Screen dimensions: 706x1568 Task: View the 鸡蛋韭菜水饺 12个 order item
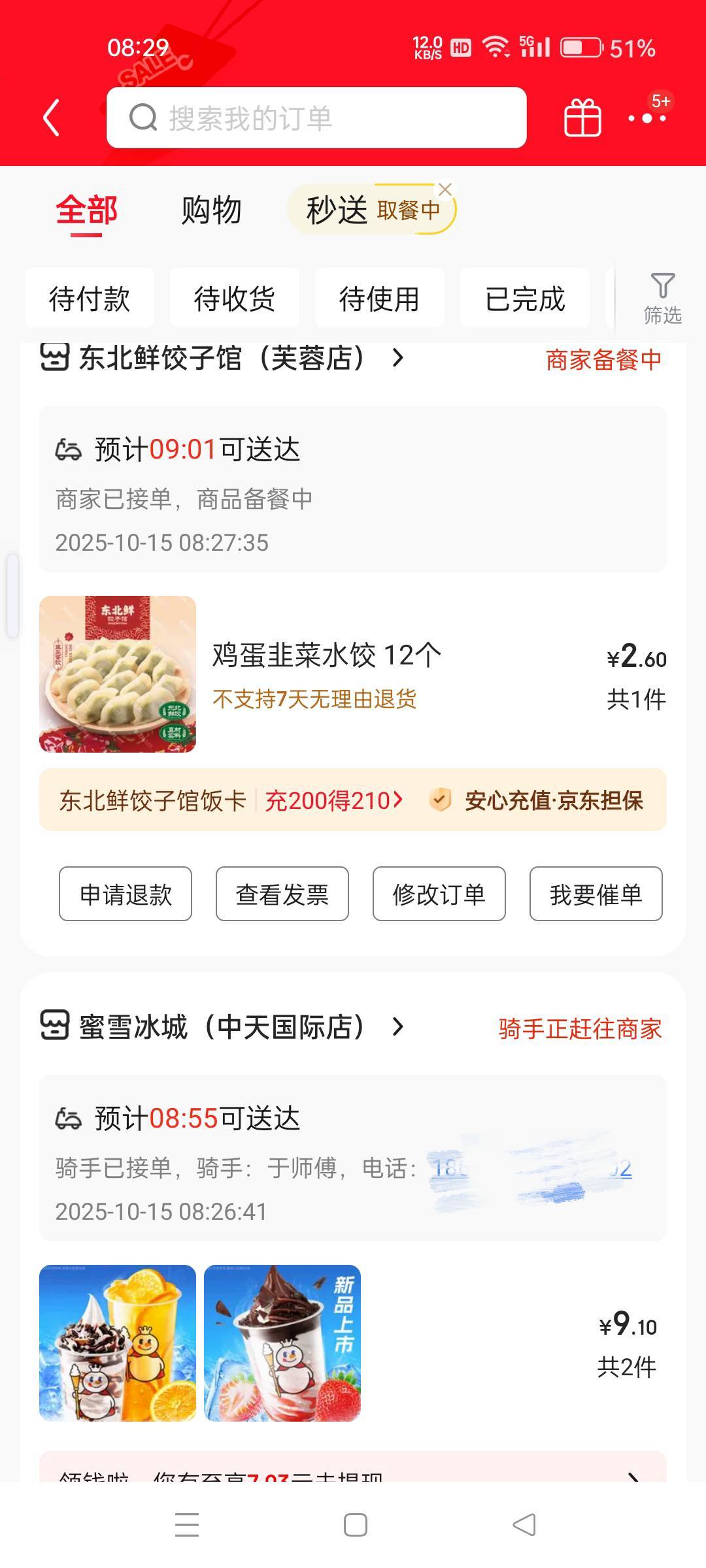point(327,655)
